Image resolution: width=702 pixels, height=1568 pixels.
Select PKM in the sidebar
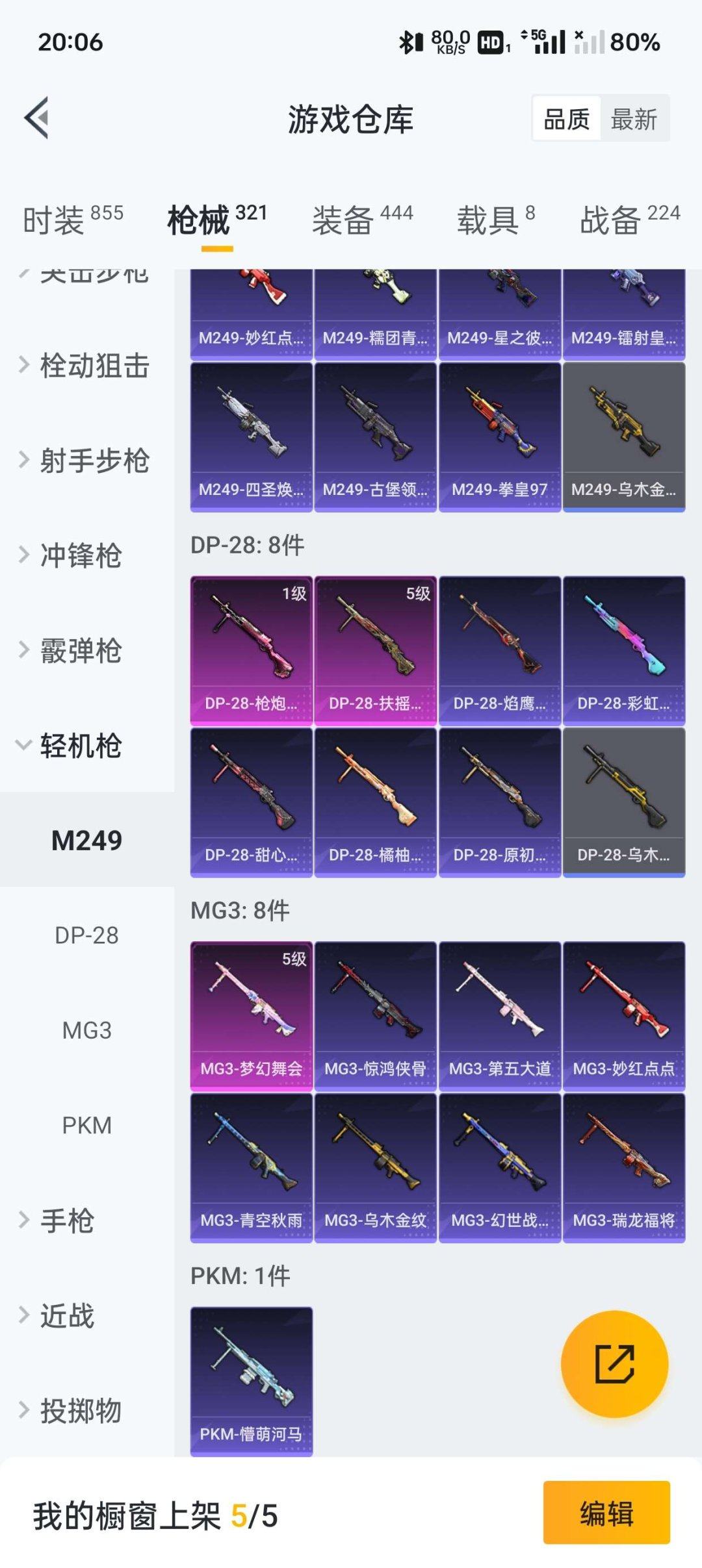86,1125
